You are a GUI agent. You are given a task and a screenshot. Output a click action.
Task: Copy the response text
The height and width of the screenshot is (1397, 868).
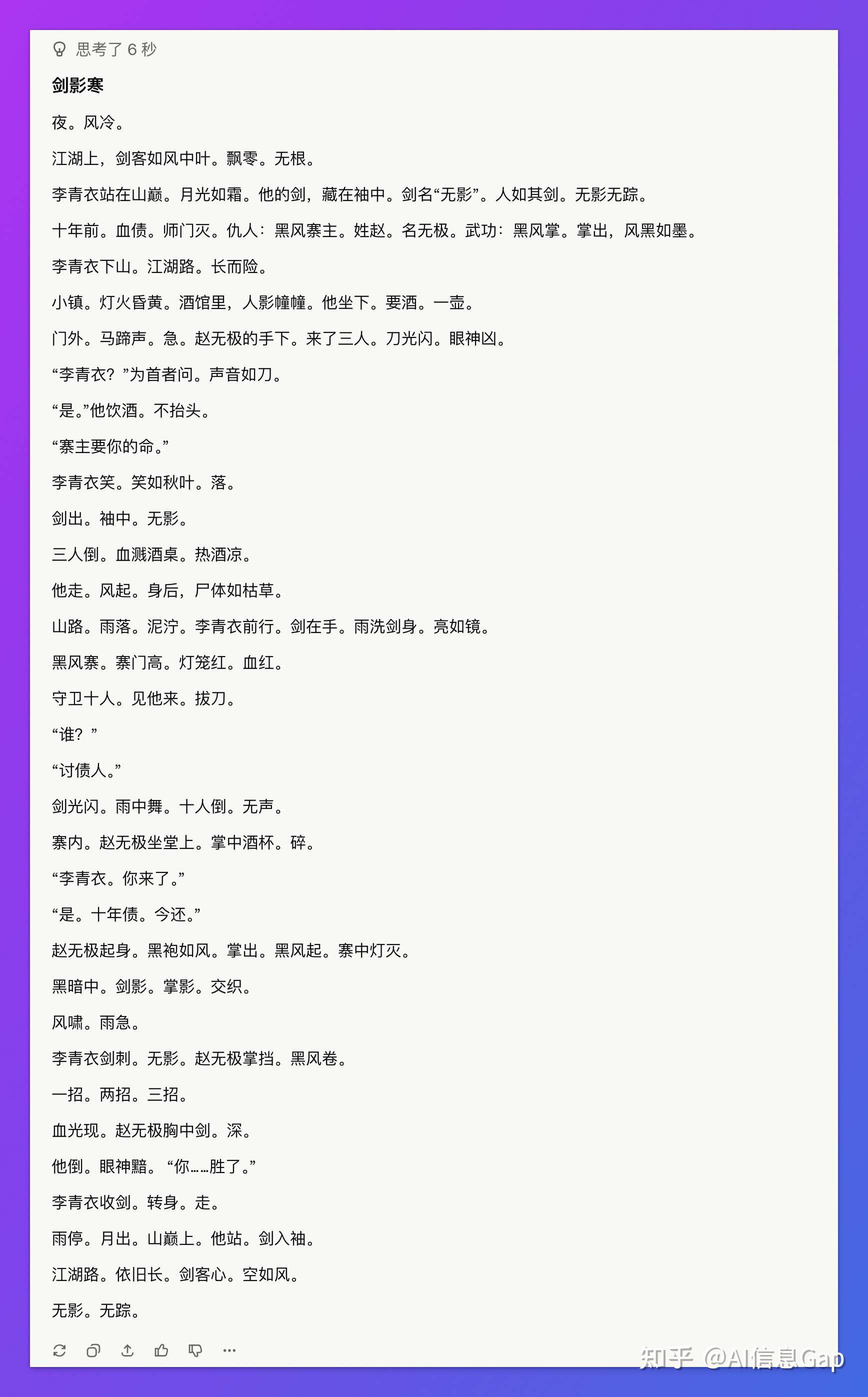coord(93,1350)
